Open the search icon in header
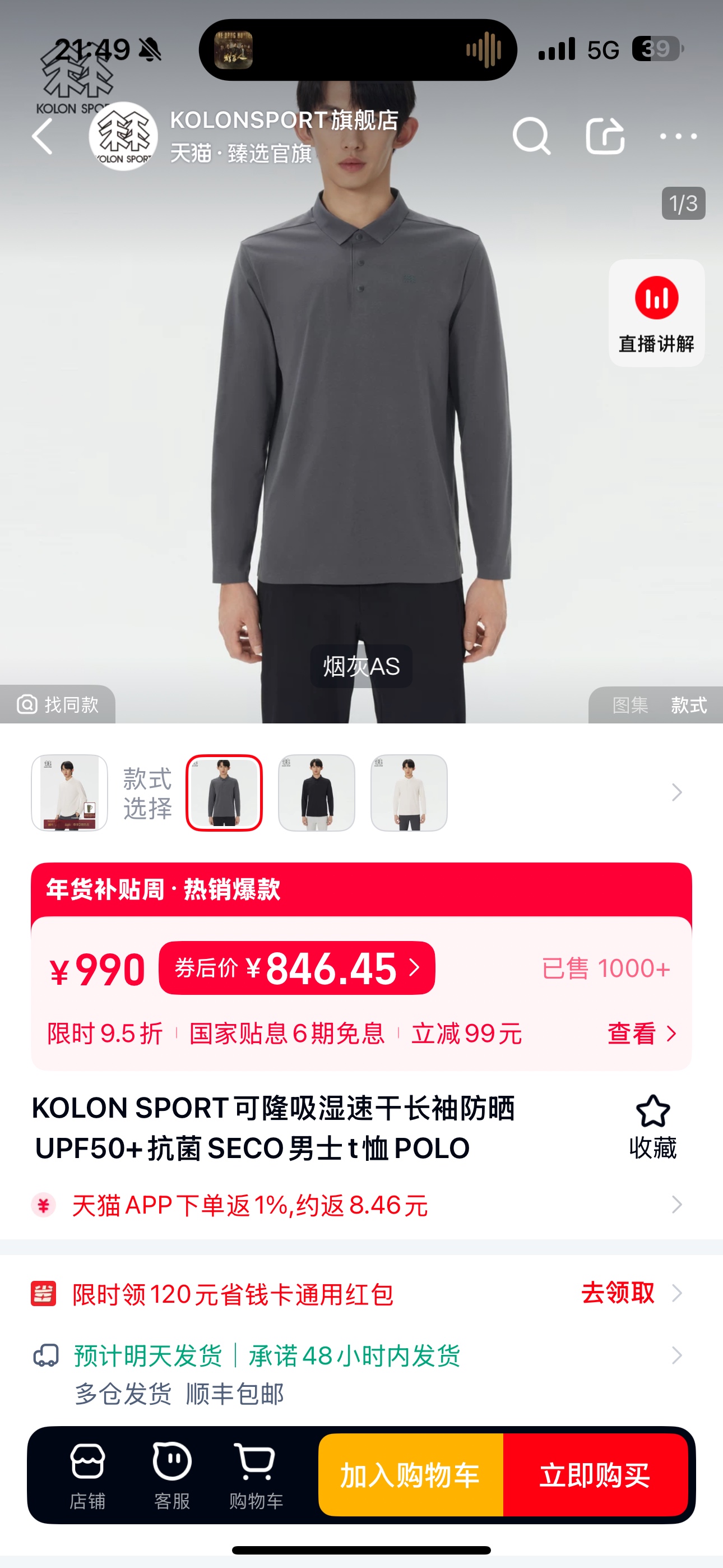 (x=531, y=136)
